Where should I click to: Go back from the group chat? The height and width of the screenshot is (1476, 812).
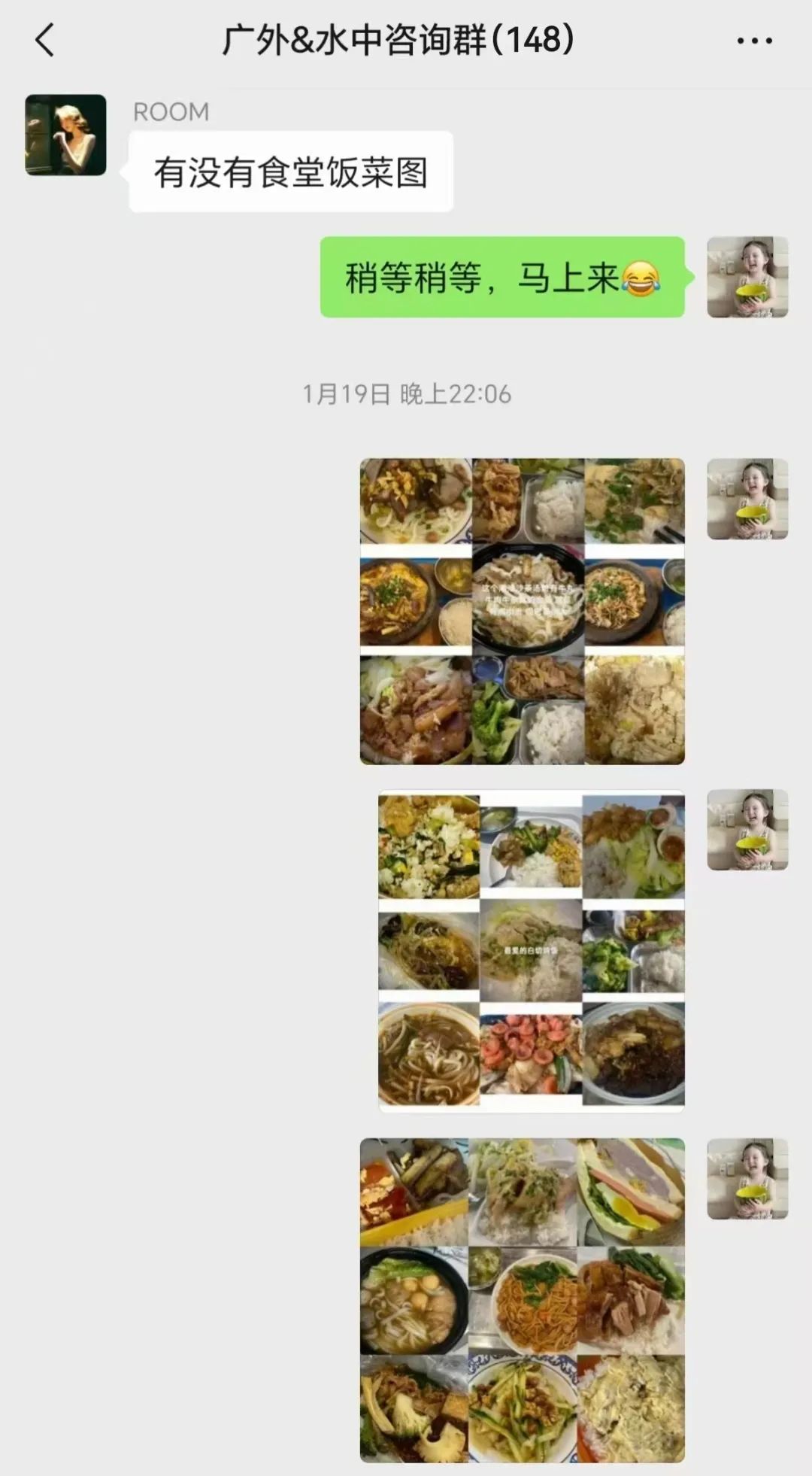[x=45, y=40]
